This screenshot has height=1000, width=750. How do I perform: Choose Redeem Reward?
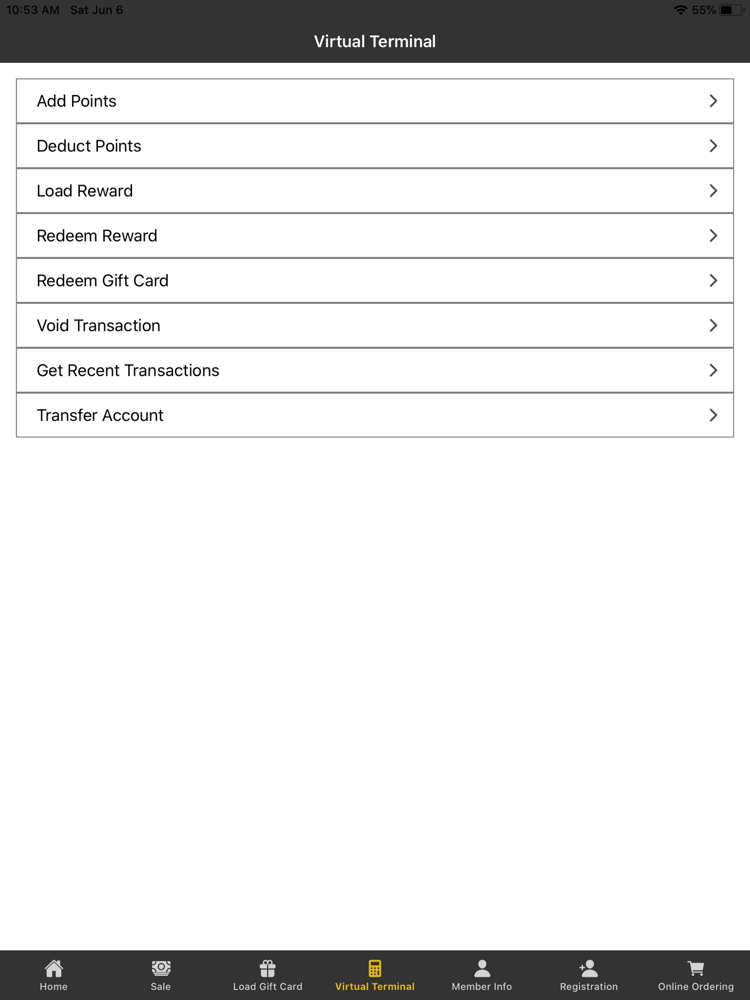click(375, 236)
